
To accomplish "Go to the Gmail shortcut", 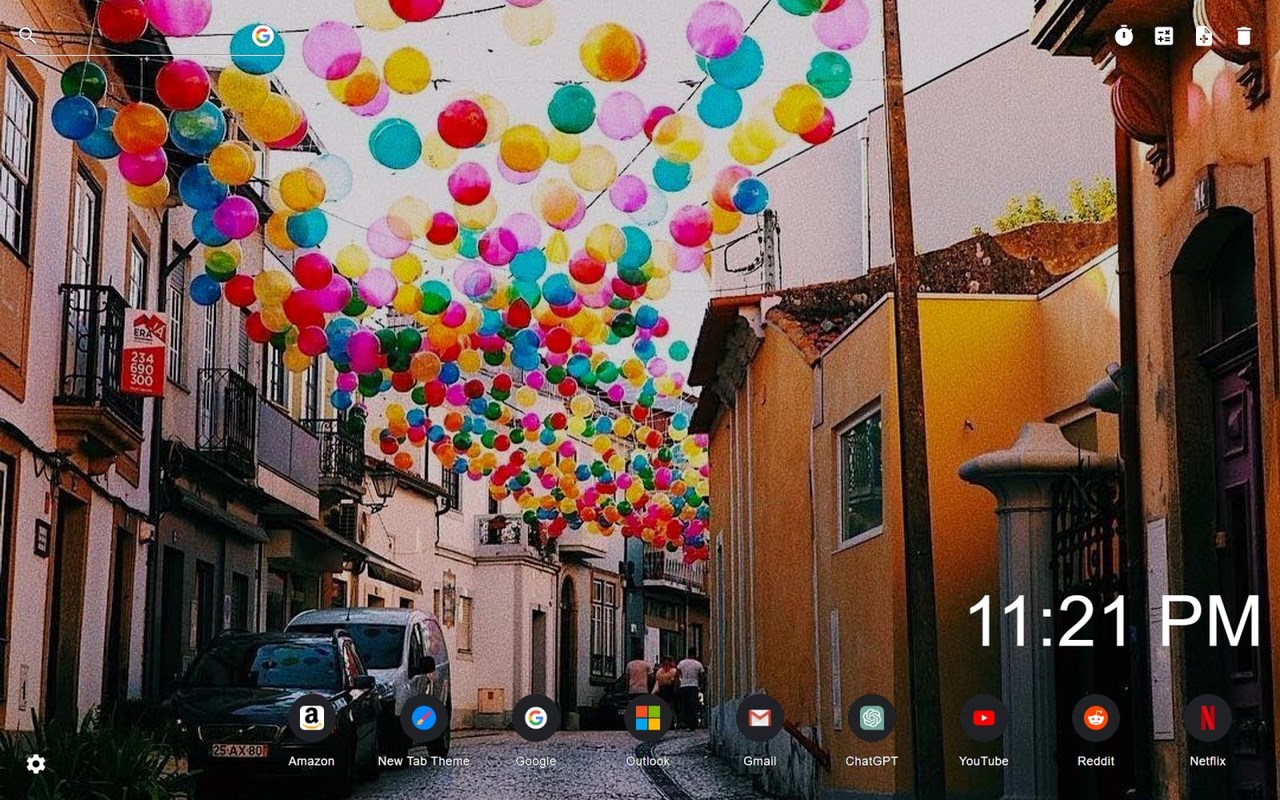I will (760, 718).
